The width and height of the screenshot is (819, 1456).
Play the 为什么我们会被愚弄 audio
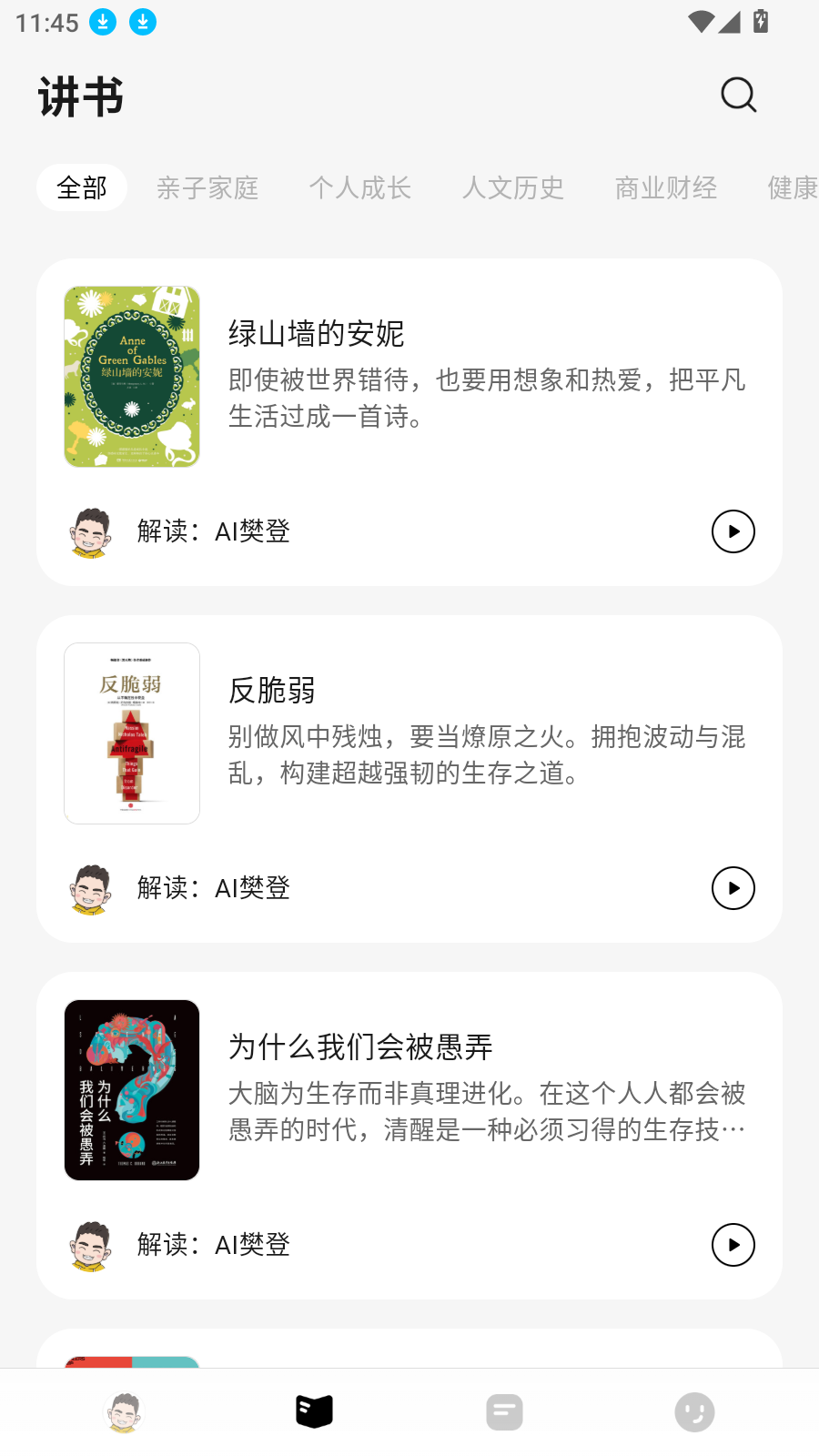[733, 1245]
